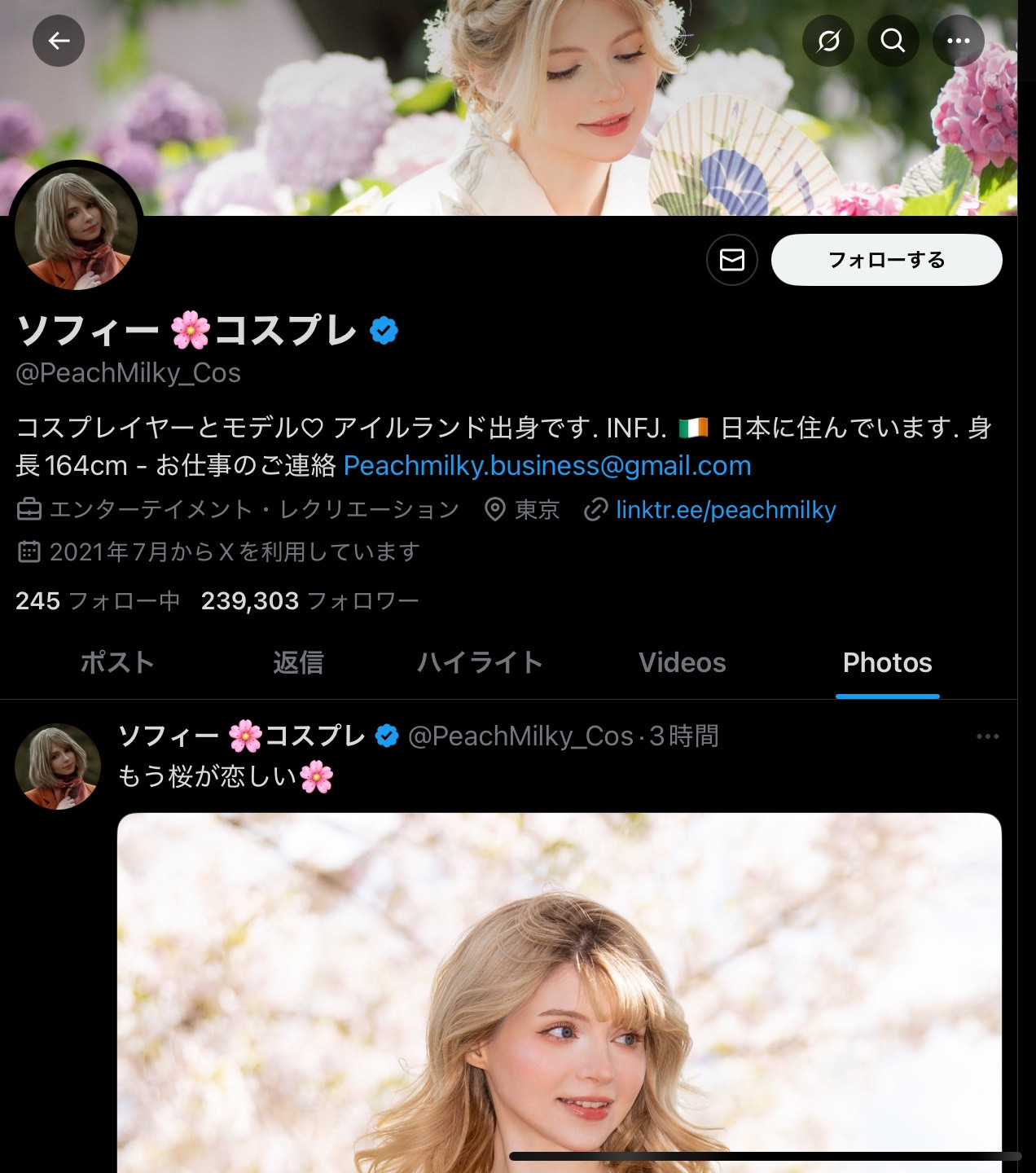
Task: Open the business gmail address link
Action: pyautogui.click(x=547, y=465)
